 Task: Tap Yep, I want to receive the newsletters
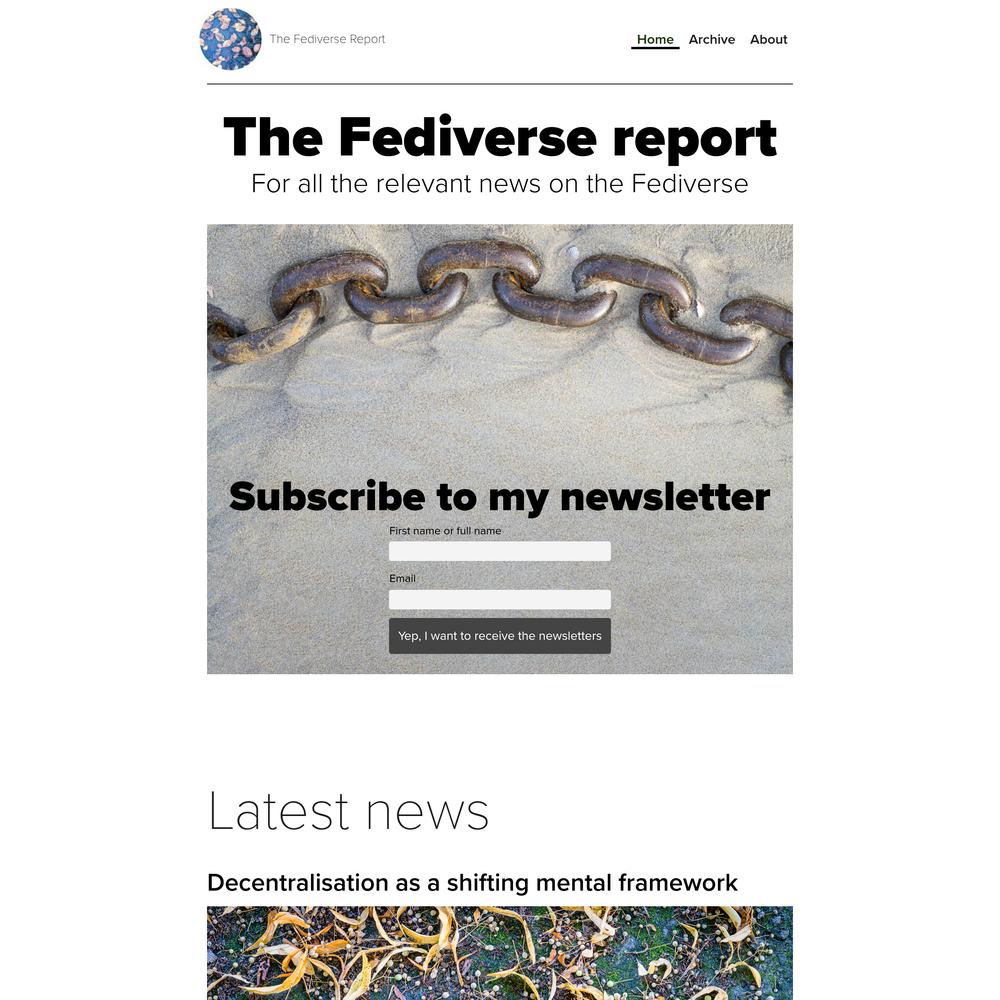tap(499, 636)
